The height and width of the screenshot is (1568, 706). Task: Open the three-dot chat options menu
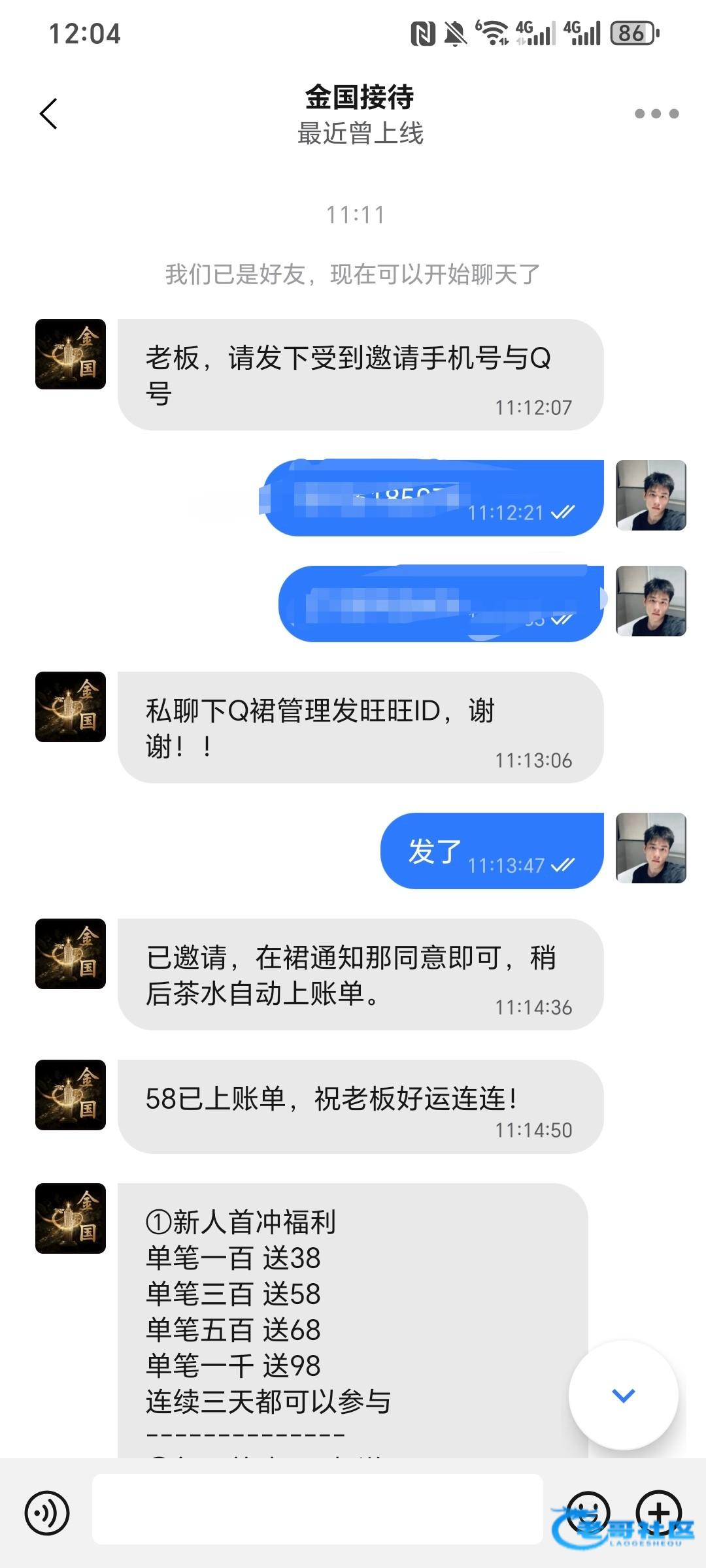point(656,114)
